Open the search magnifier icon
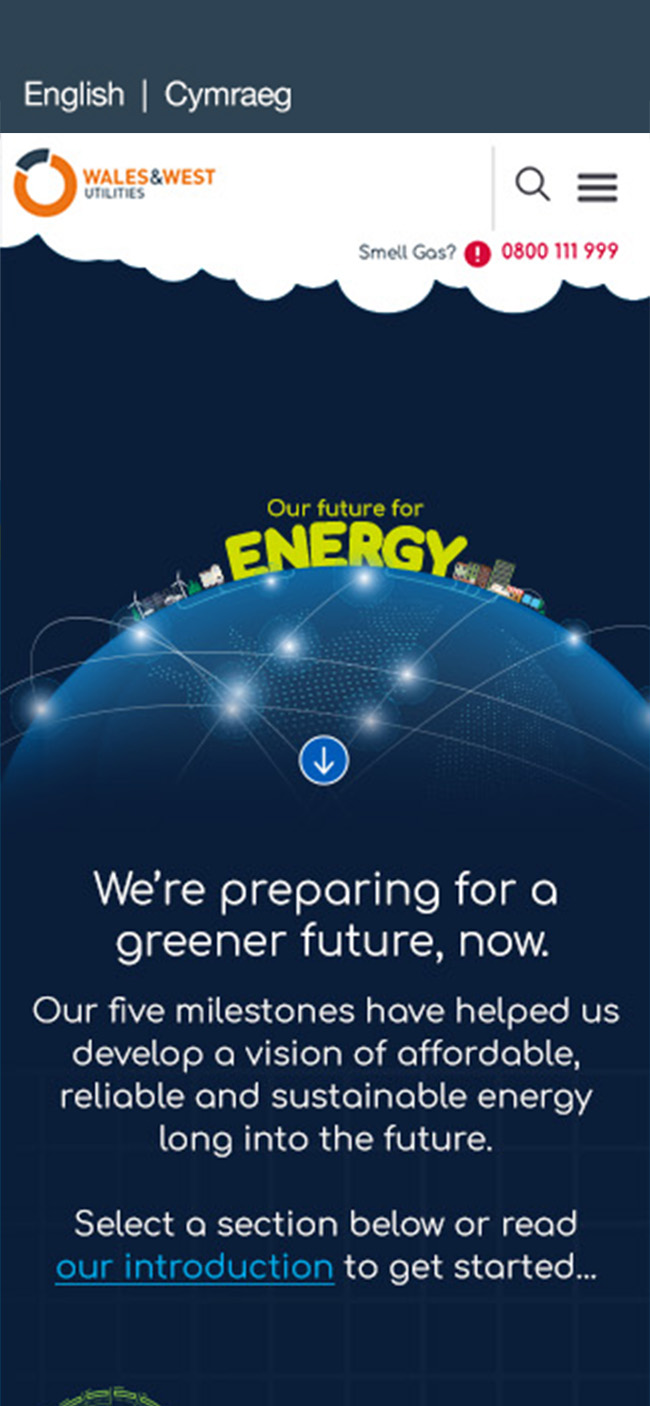 (532, 186)
